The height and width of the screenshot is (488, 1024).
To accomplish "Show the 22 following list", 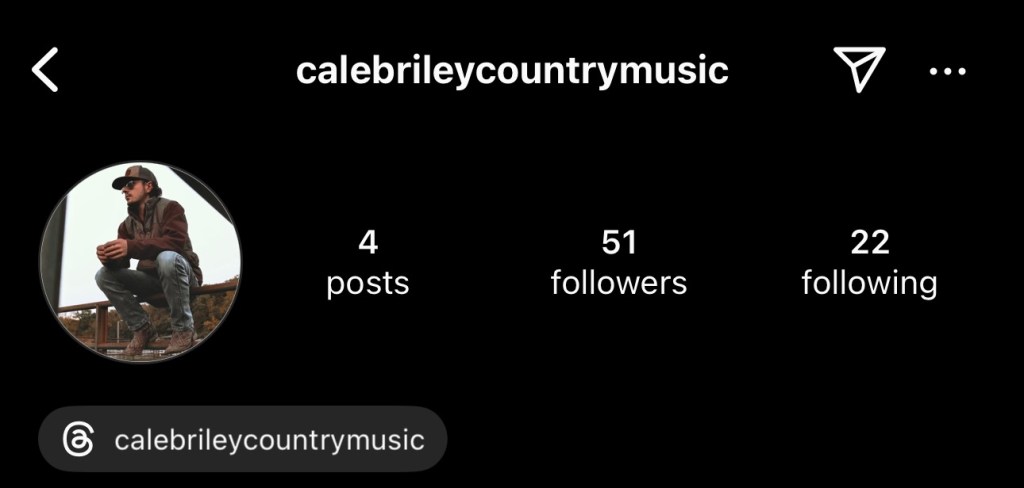I will 869,262.
